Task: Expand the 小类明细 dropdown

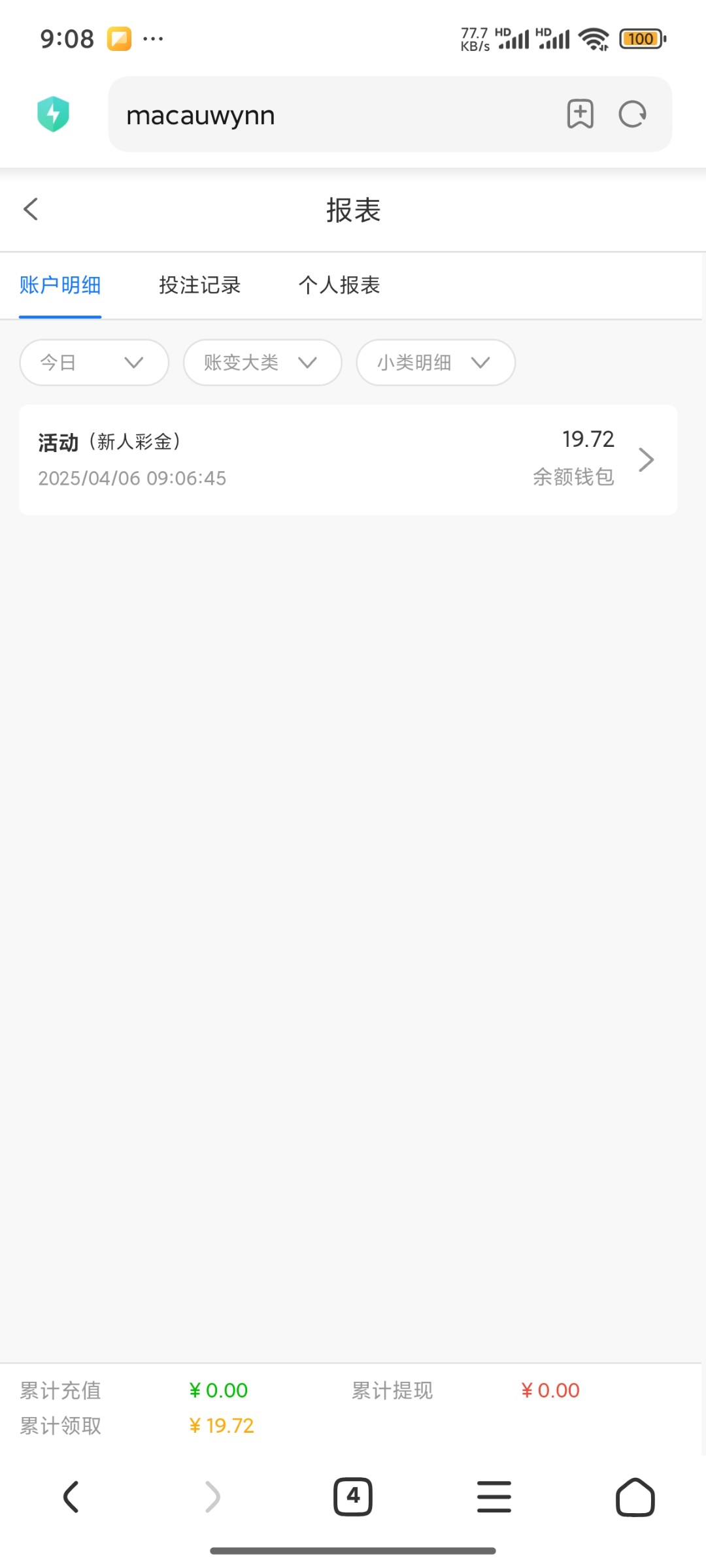Action: pos(436,363)
